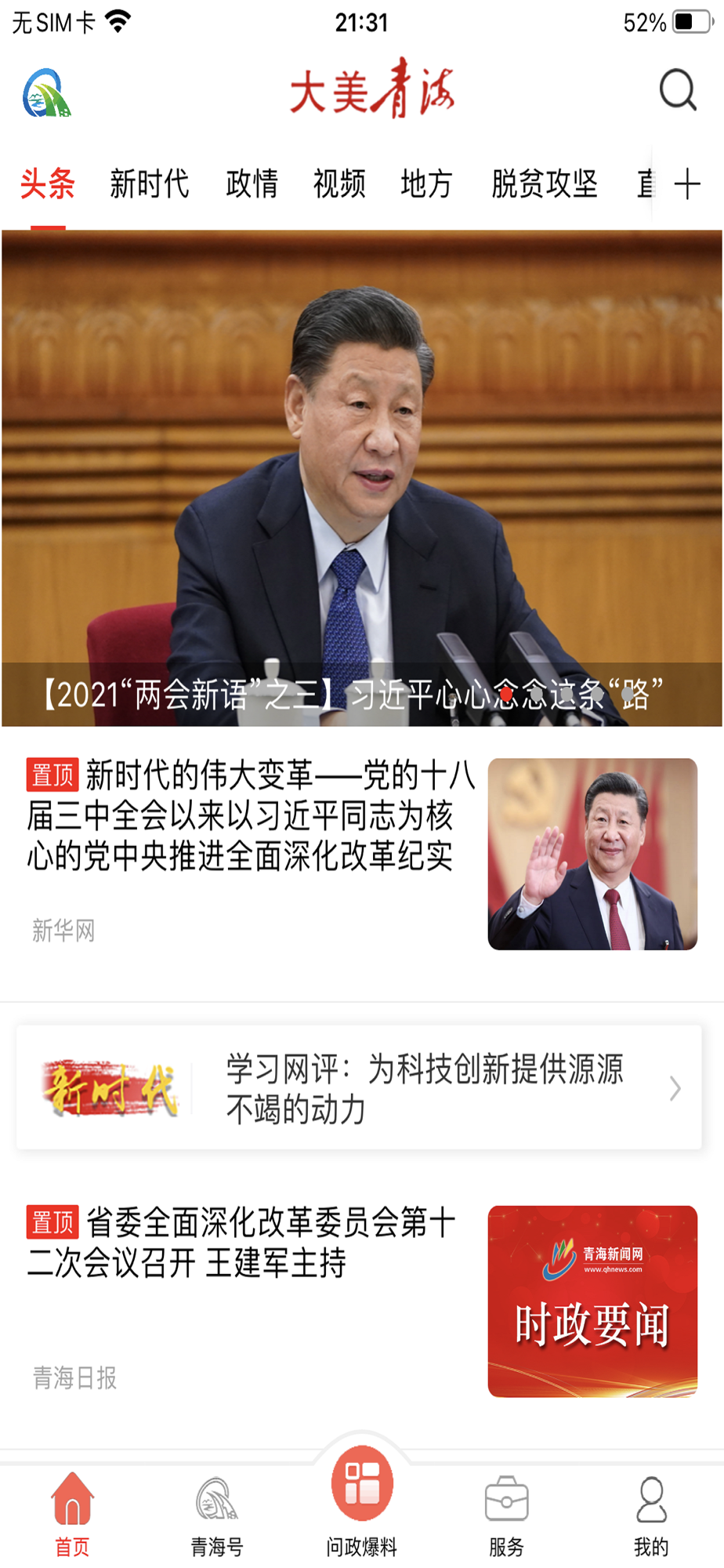Image resolution: width=724 pixels, height=1568 pixels.
Task: Open the 地方 tab
Action: 426,184
